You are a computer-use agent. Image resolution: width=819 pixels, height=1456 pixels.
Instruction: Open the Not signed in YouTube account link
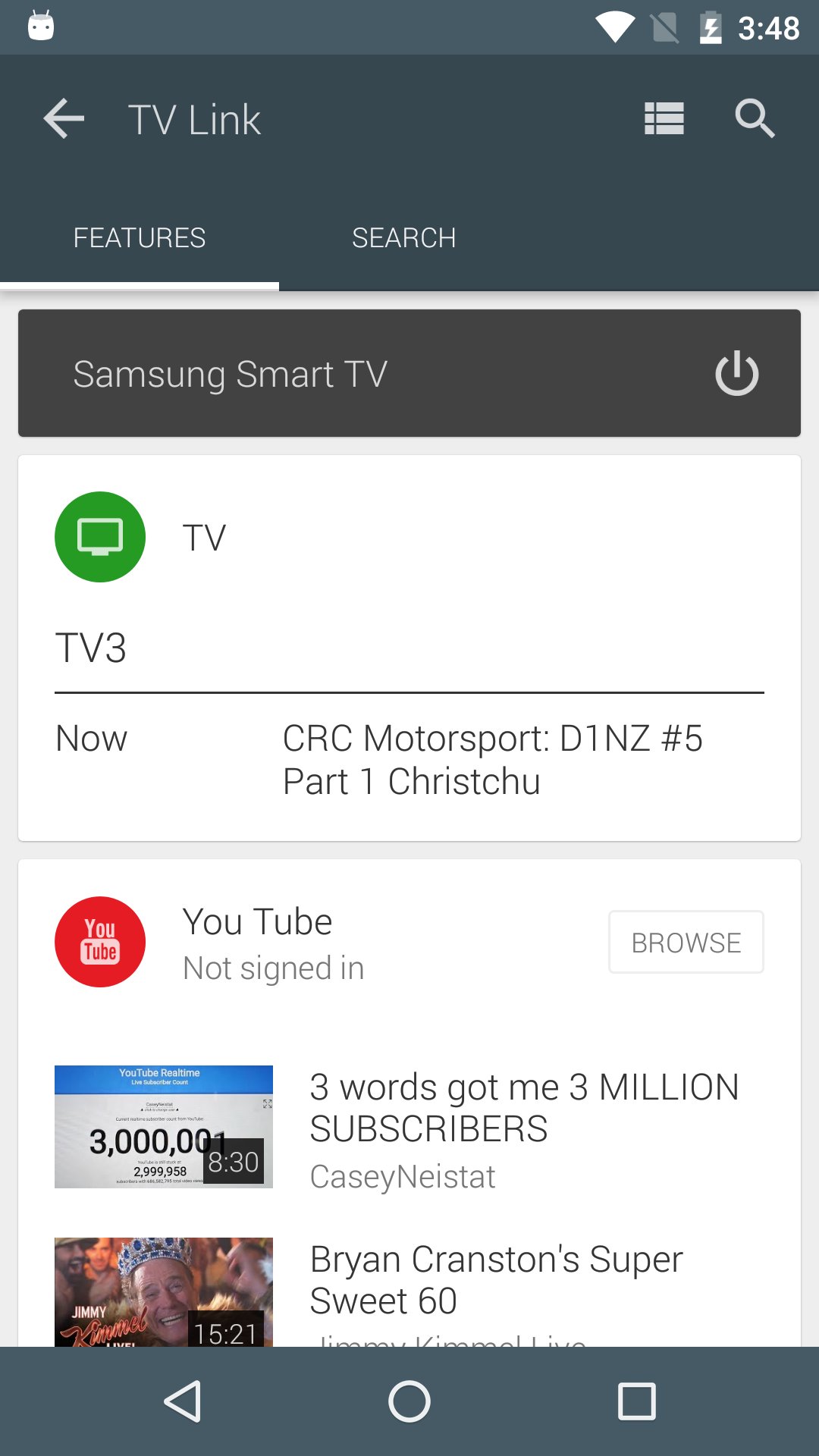click(x=273, y=967)
